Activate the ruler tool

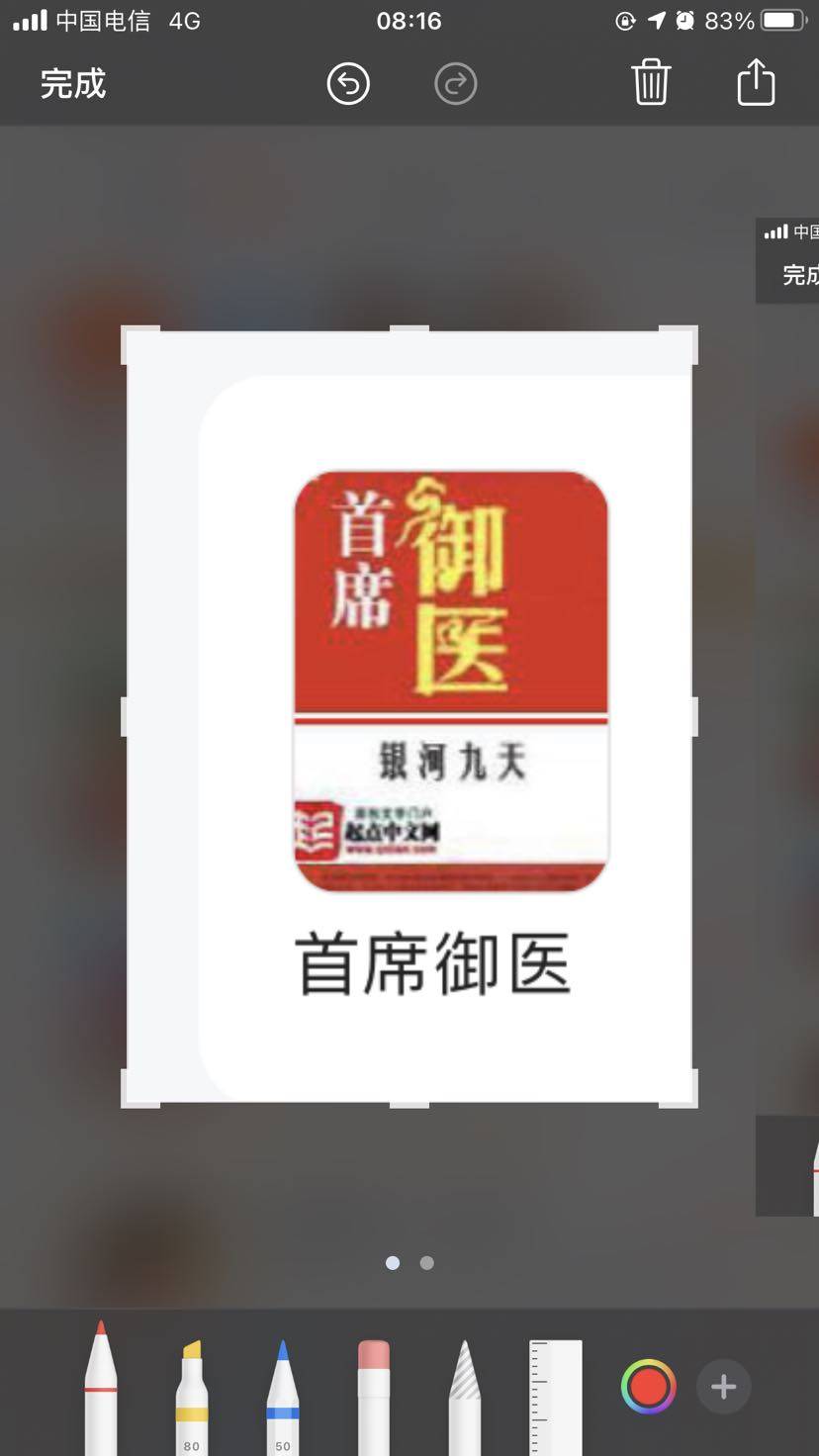pyautogui.click(x=556, y=1397)
